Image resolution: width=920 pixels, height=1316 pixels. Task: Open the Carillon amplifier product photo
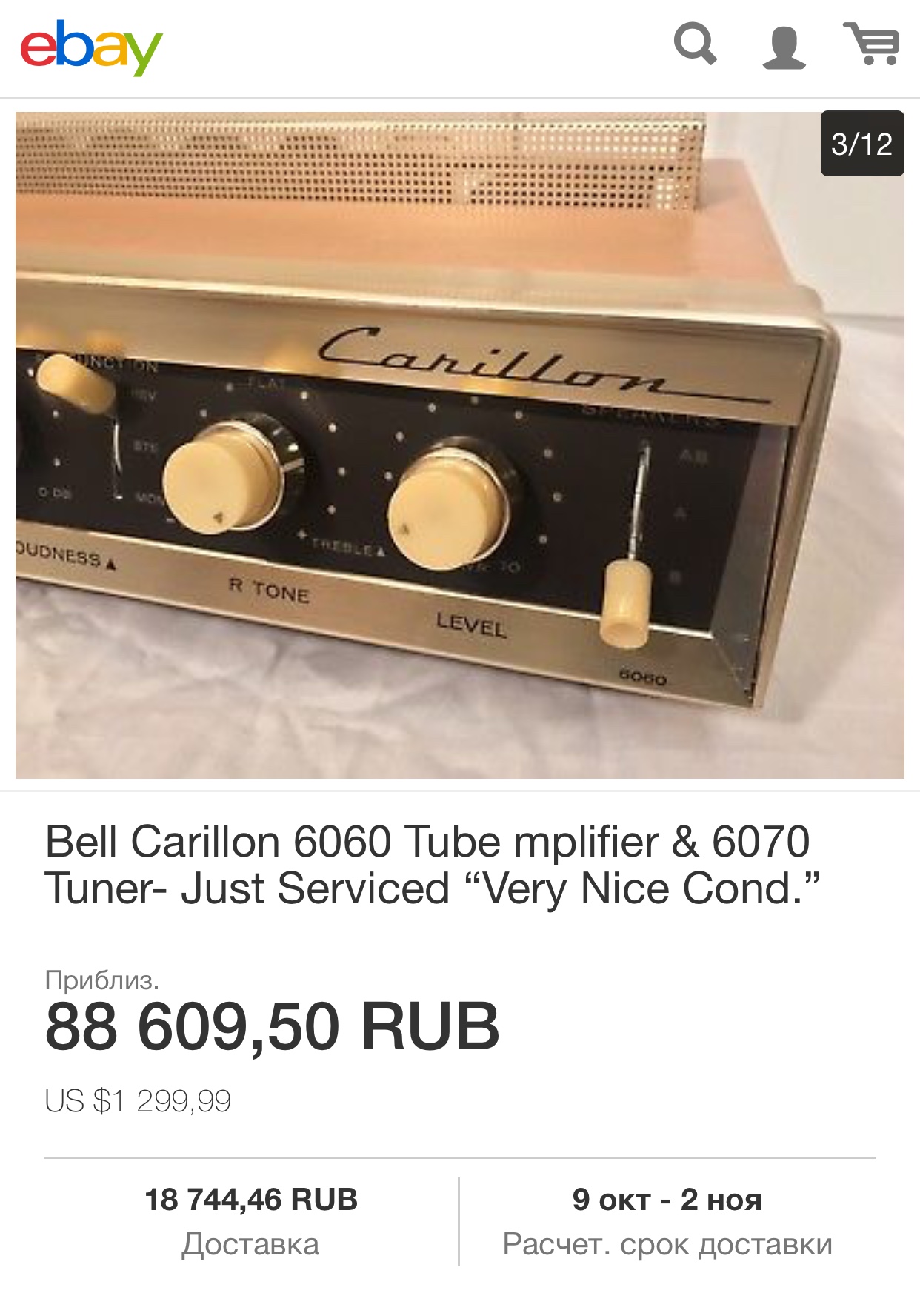click(459, 445)
